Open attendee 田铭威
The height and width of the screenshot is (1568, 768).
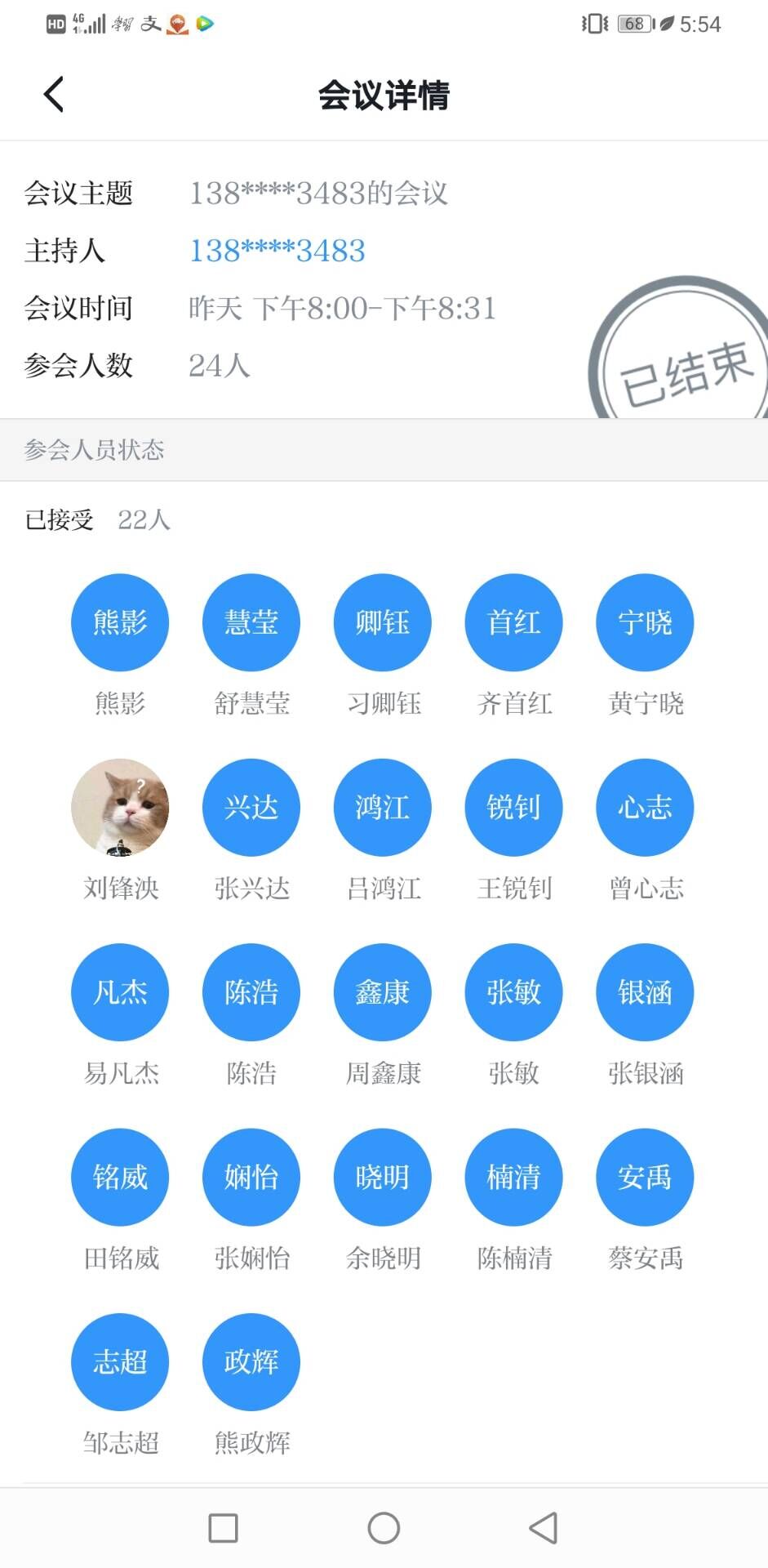click(x=120, y=1177)
